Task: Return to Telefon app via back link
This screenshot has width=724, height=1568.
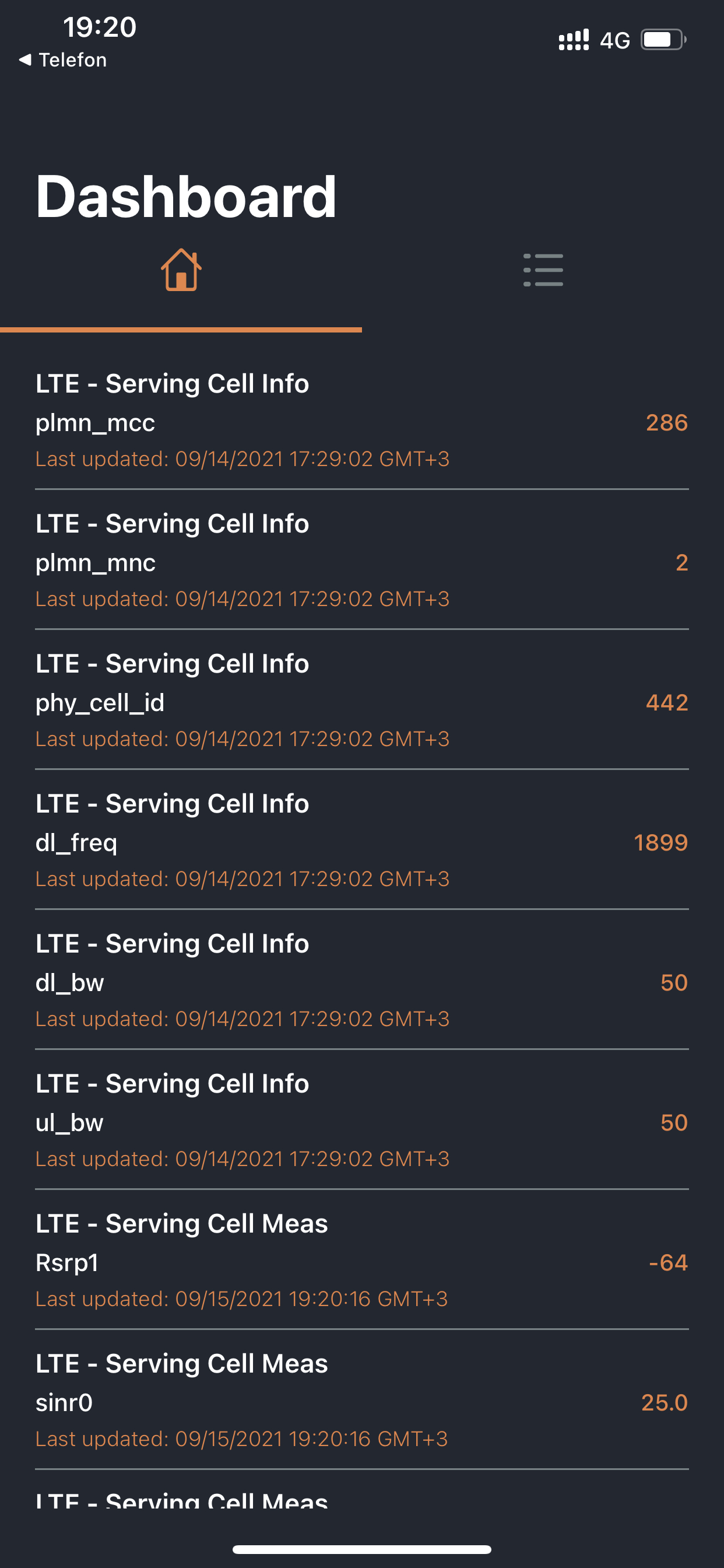Action: (63, 60)
